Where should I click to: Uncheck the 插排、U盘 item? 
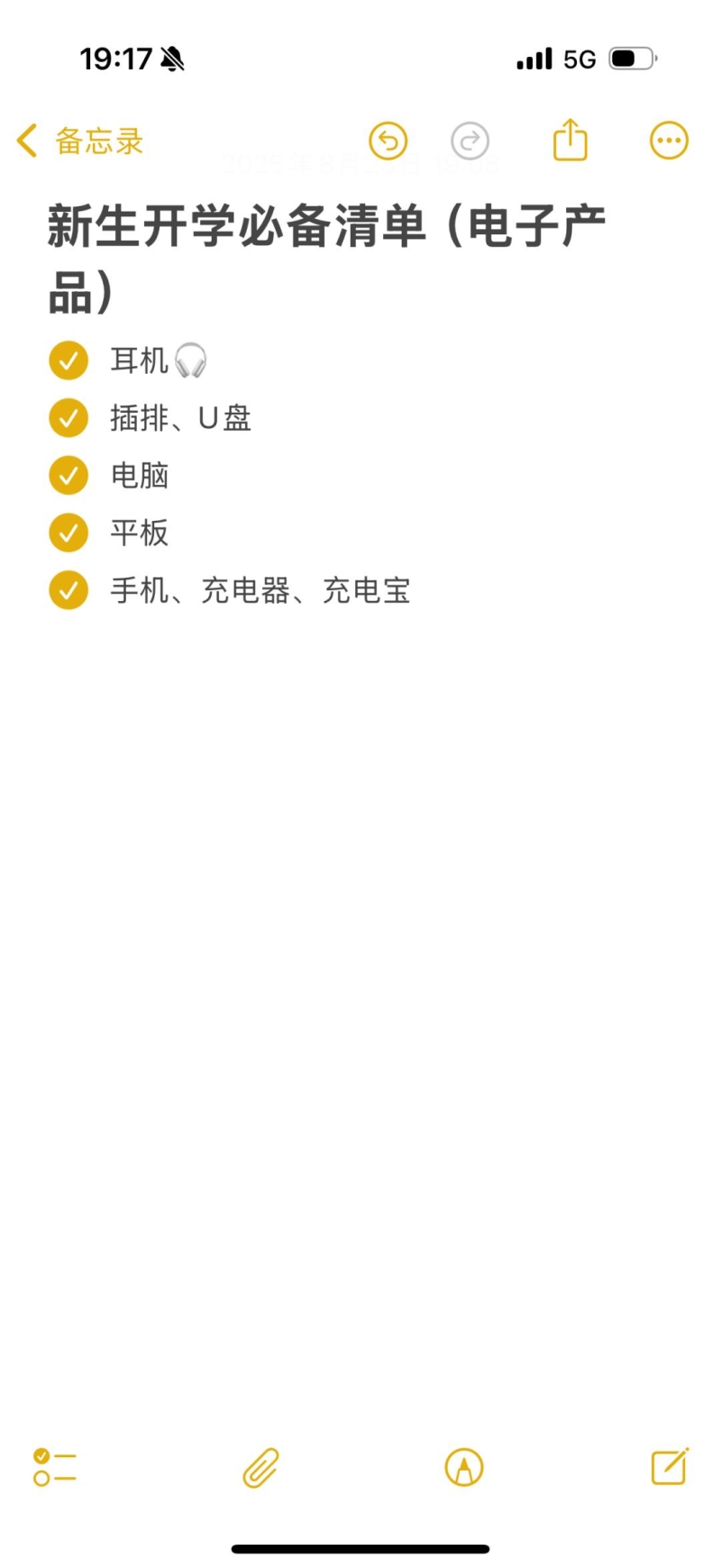(68, 418)
